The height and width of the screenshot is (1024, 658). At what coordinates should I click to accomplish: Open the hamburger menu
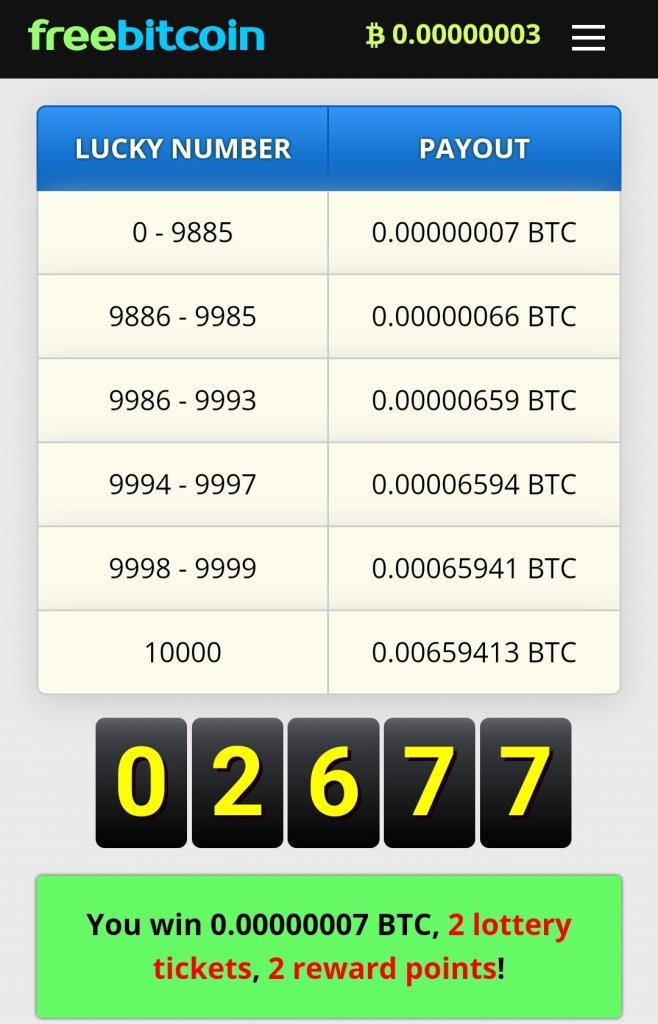588,38
